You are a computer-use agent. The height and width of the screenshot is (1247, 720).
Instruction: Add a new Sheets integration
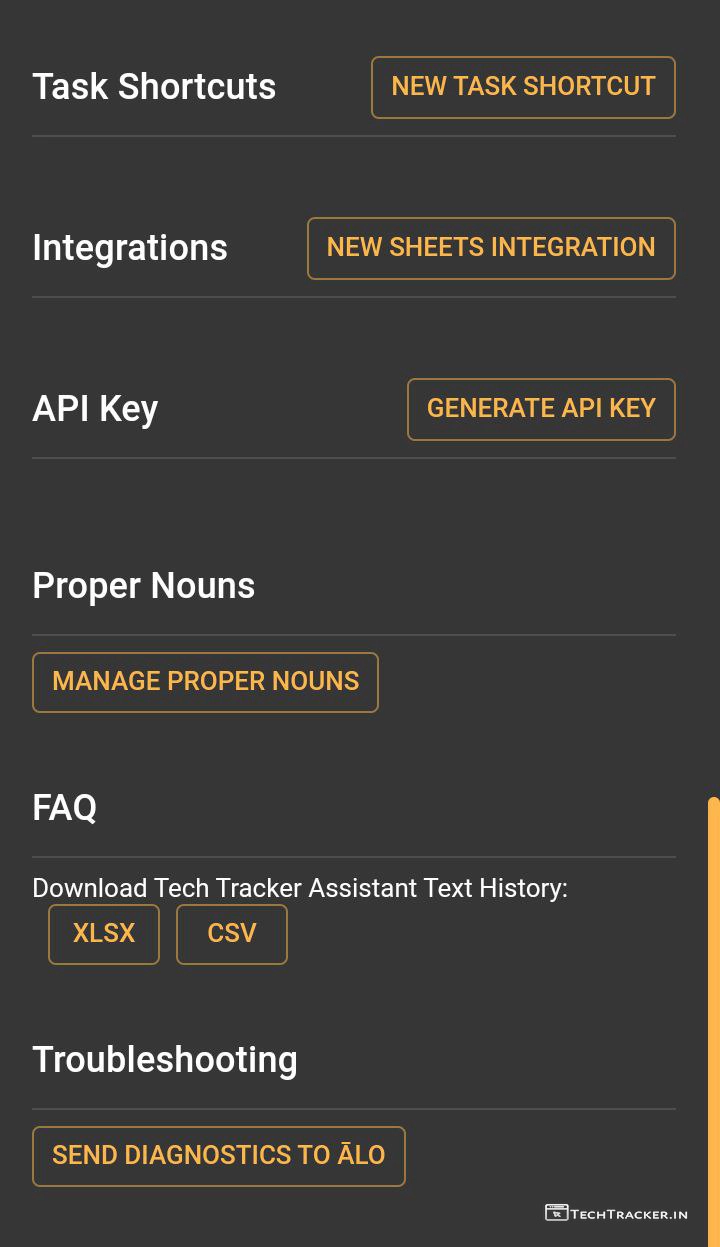[491, 248]
